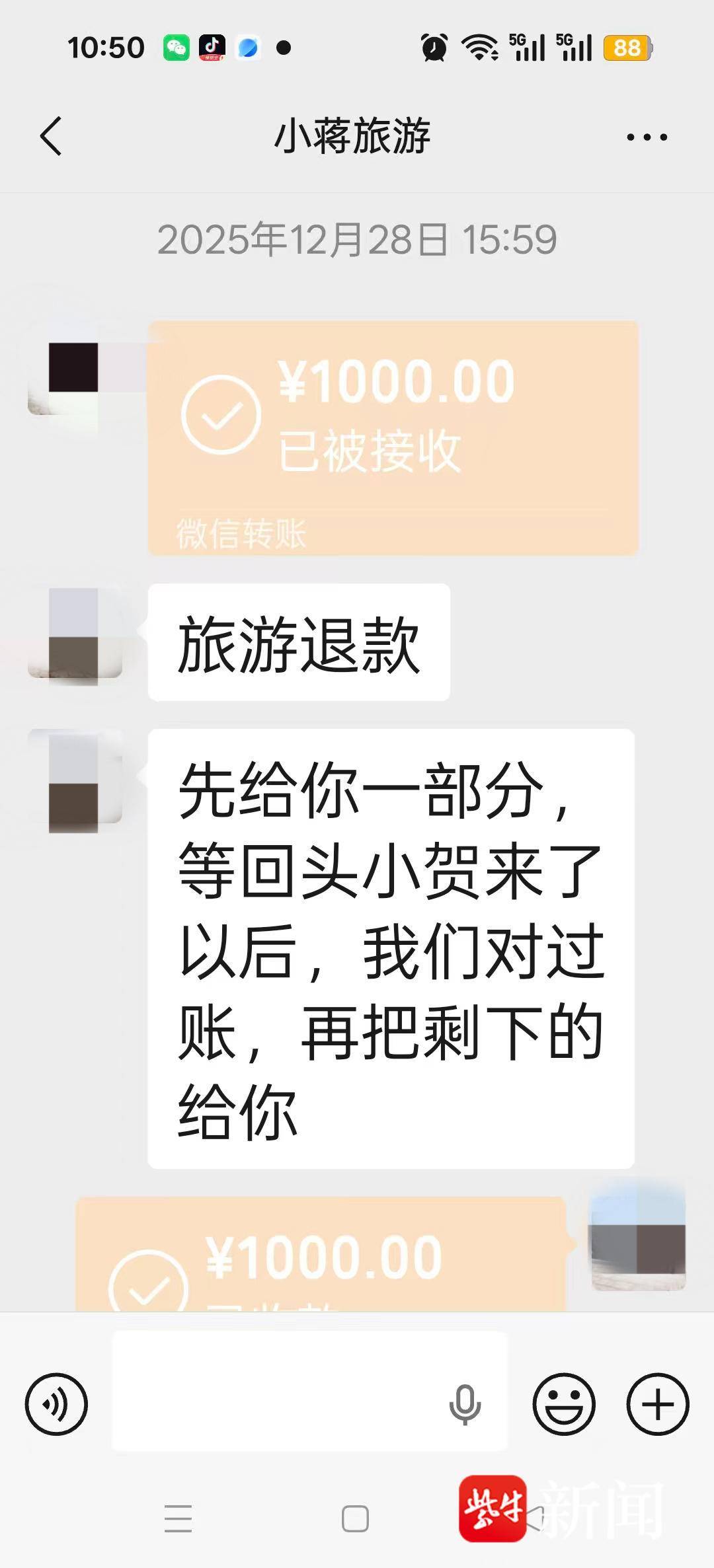Open the plus attachments menu
714x1568 pixels.
coord(658,1404)
